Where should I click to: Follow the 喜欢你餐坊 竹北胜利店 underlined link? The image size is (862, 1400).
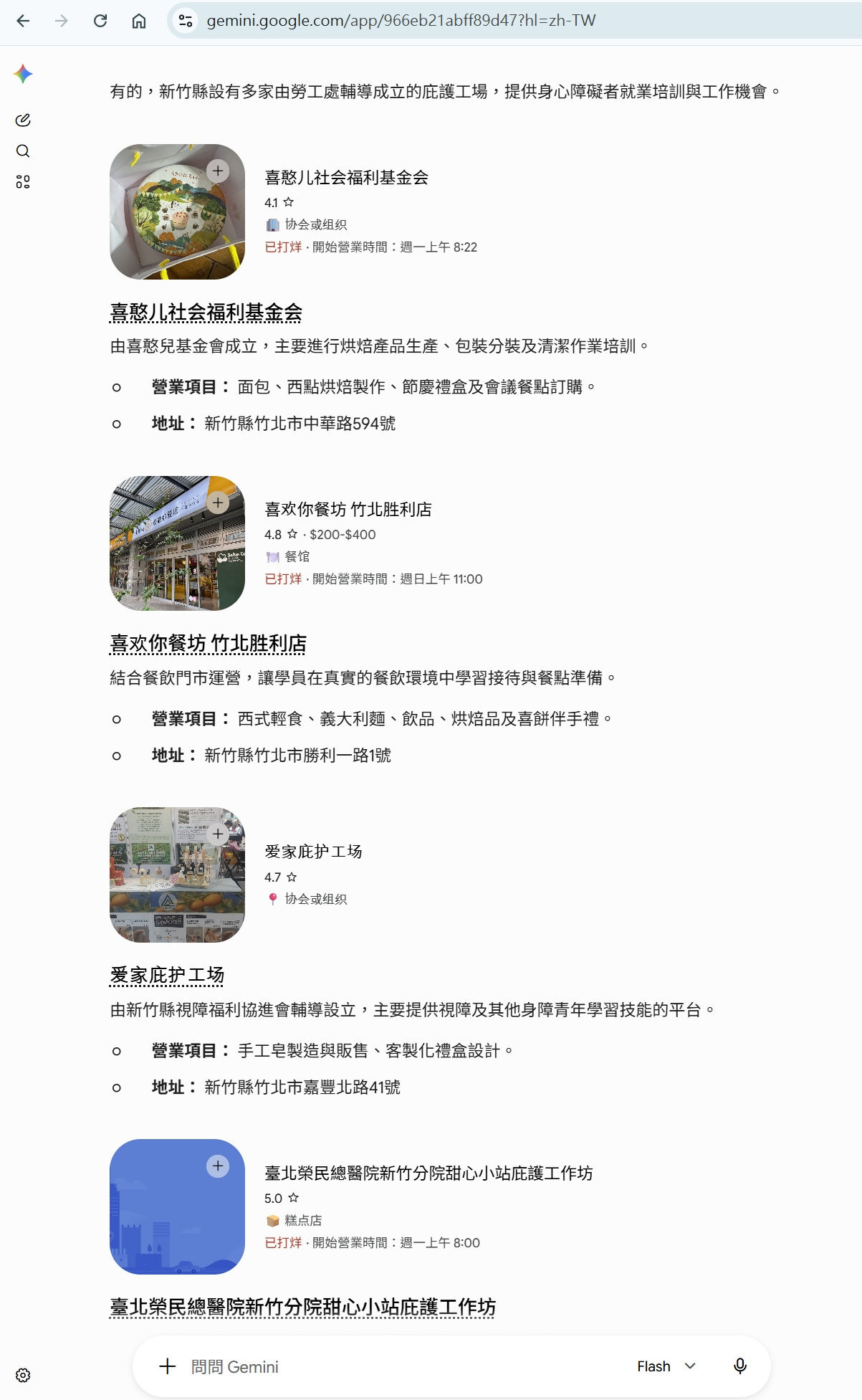pos(208,643)
